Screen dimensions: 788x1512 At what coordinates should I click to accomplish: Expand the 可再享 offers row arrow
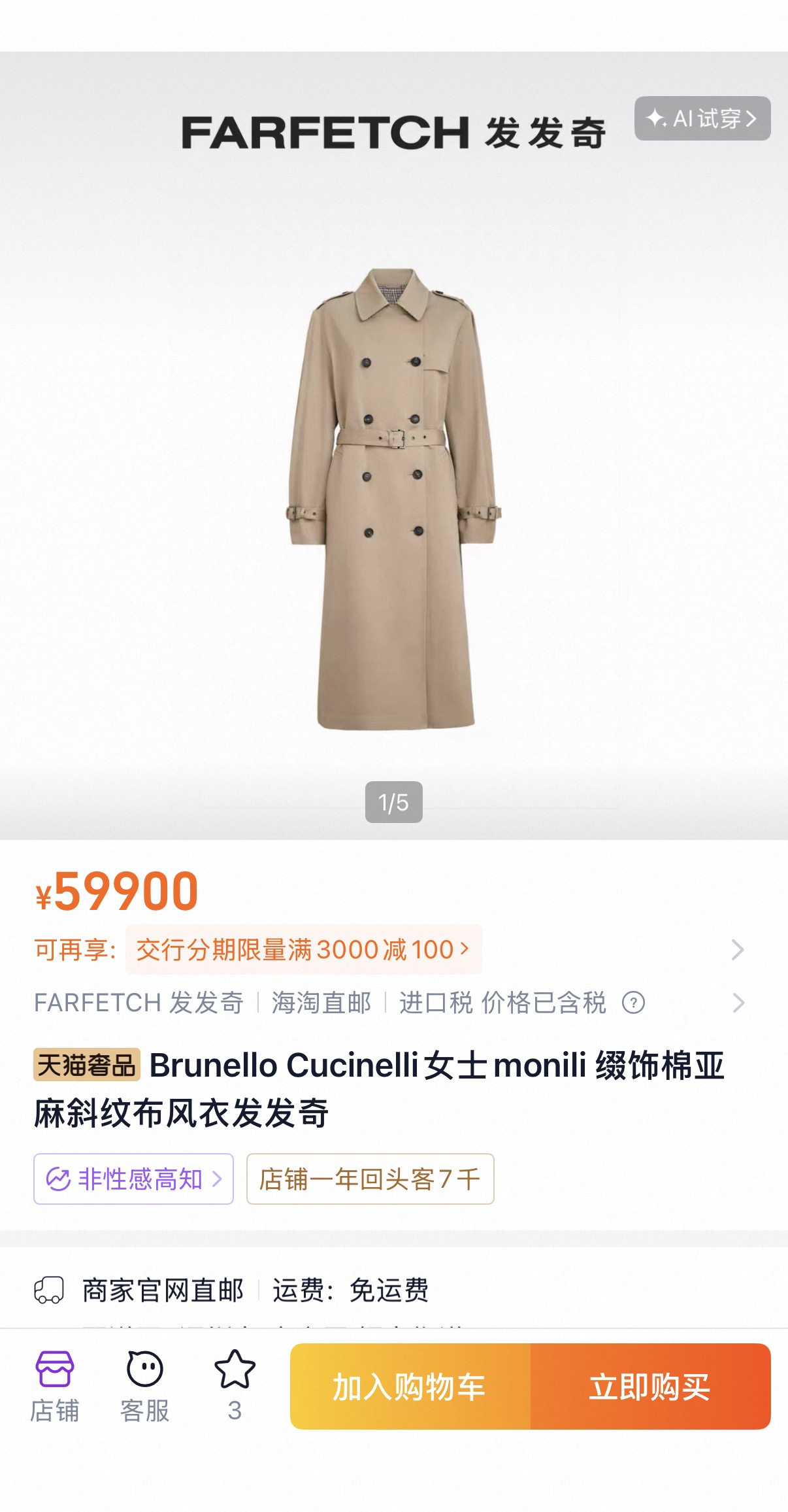pyautogui.click(x=738, y=950)
